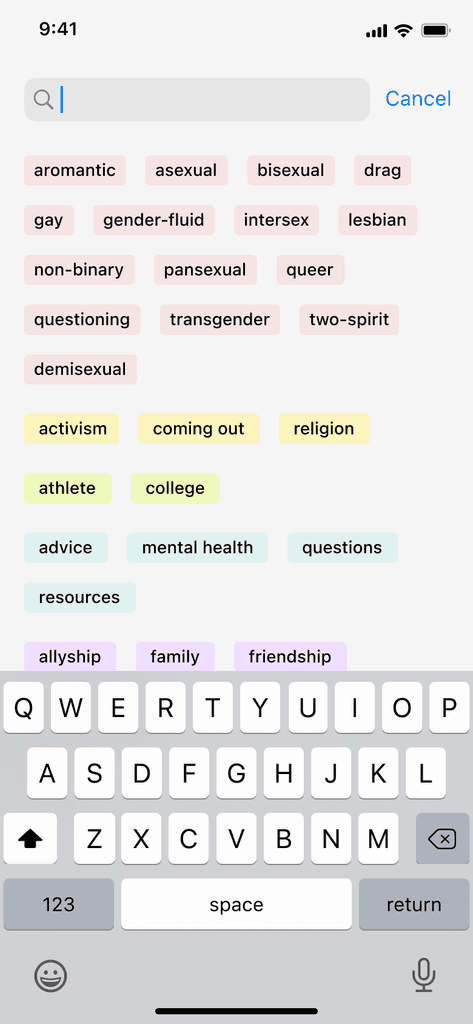473x1024 pixels.
Task: Cancel the search
Action: pyautogui.click(x=418, y=99)
